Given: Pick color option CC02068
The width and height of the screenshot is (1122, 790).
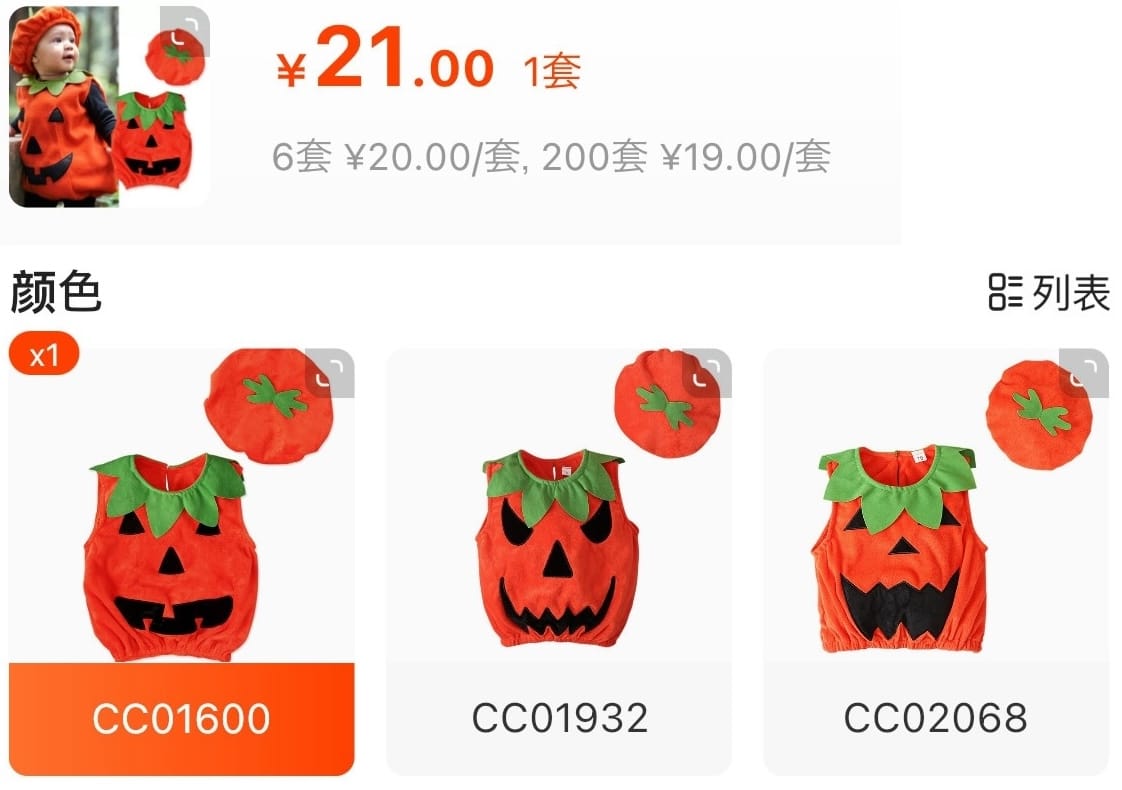Looking at the screenshot, I should tap(936, 718).
